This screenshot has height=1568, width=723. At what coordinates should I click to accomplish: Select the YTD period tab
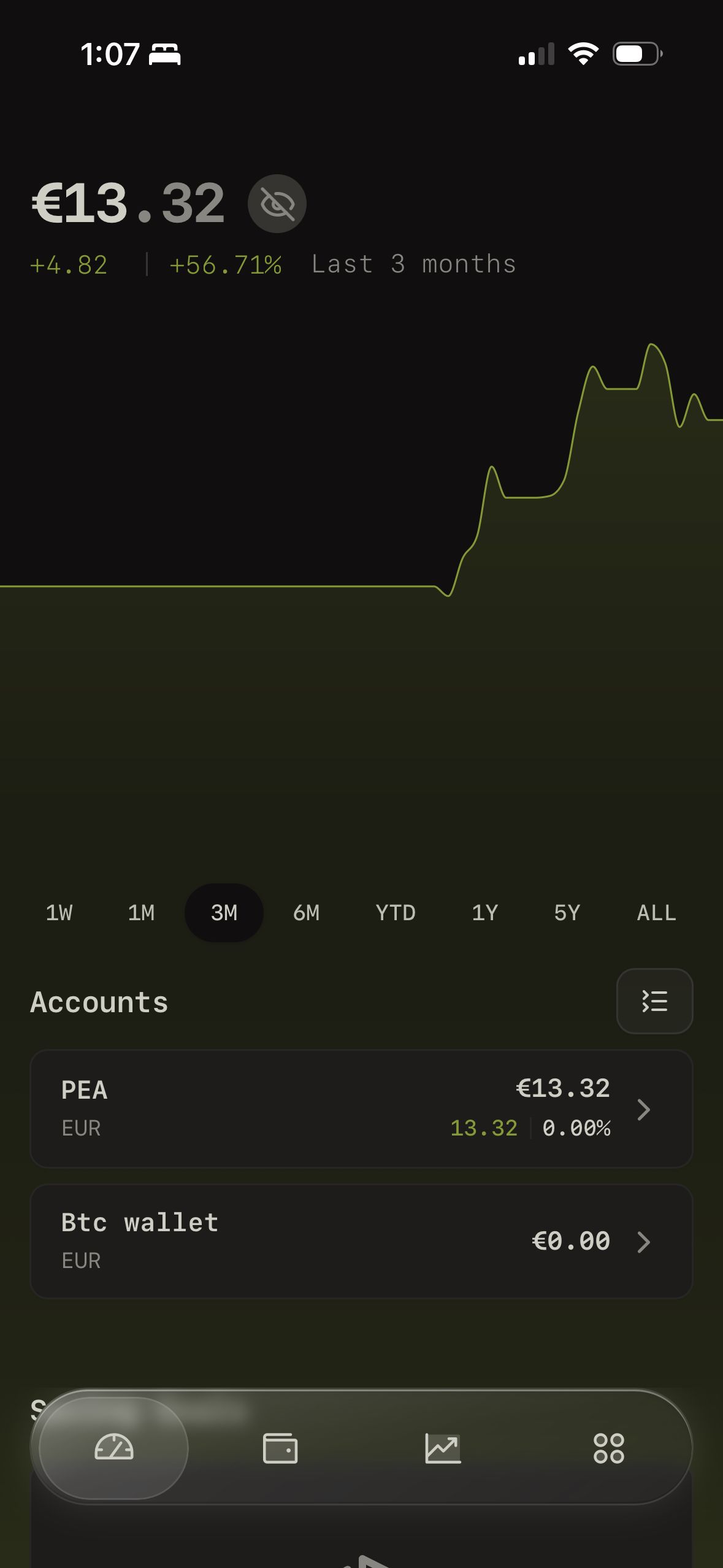coord(394,912)
